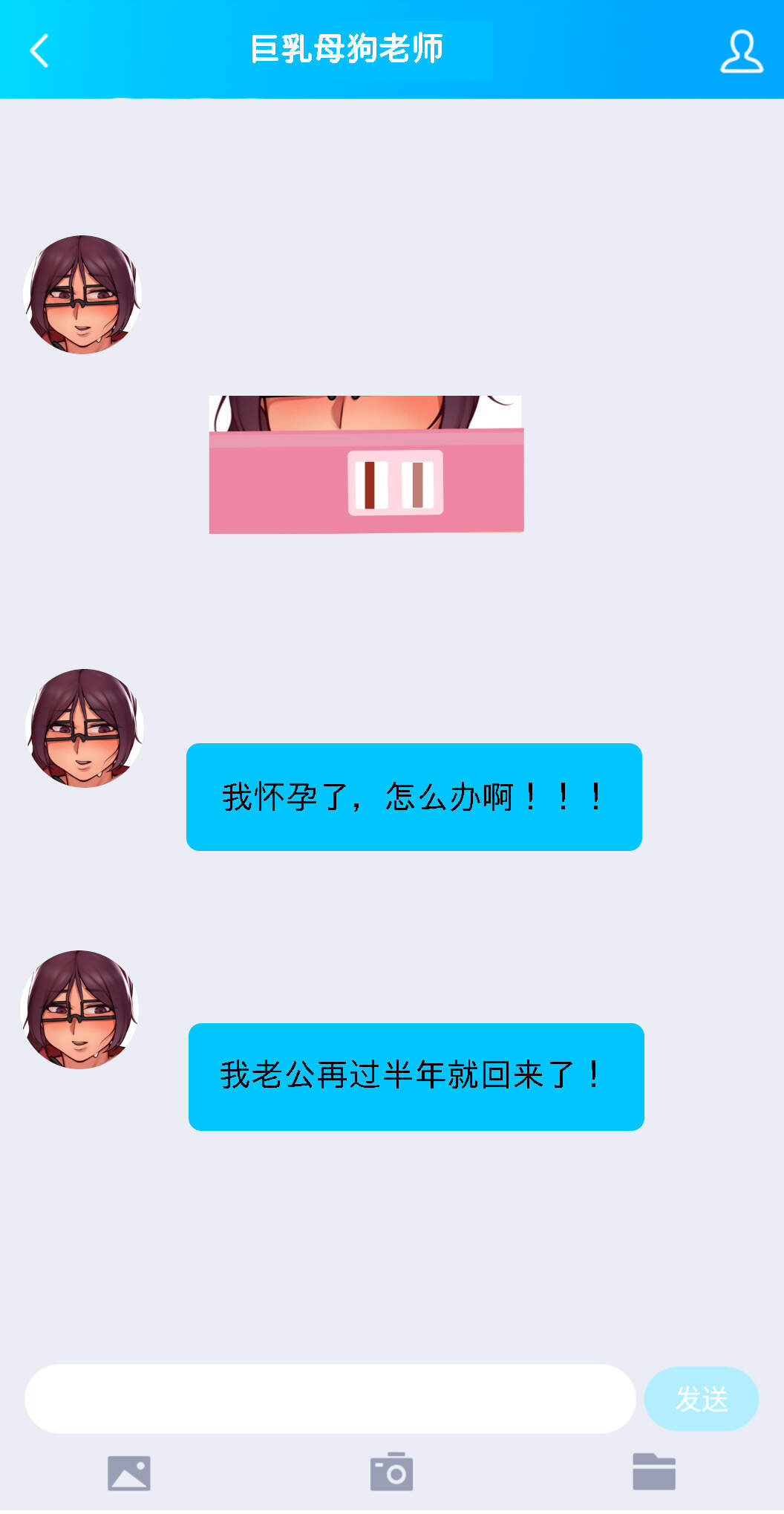The height and width of the screenshot is (1514, 784).
Task: Open the contact profile icon
Action: pos(741,51)
